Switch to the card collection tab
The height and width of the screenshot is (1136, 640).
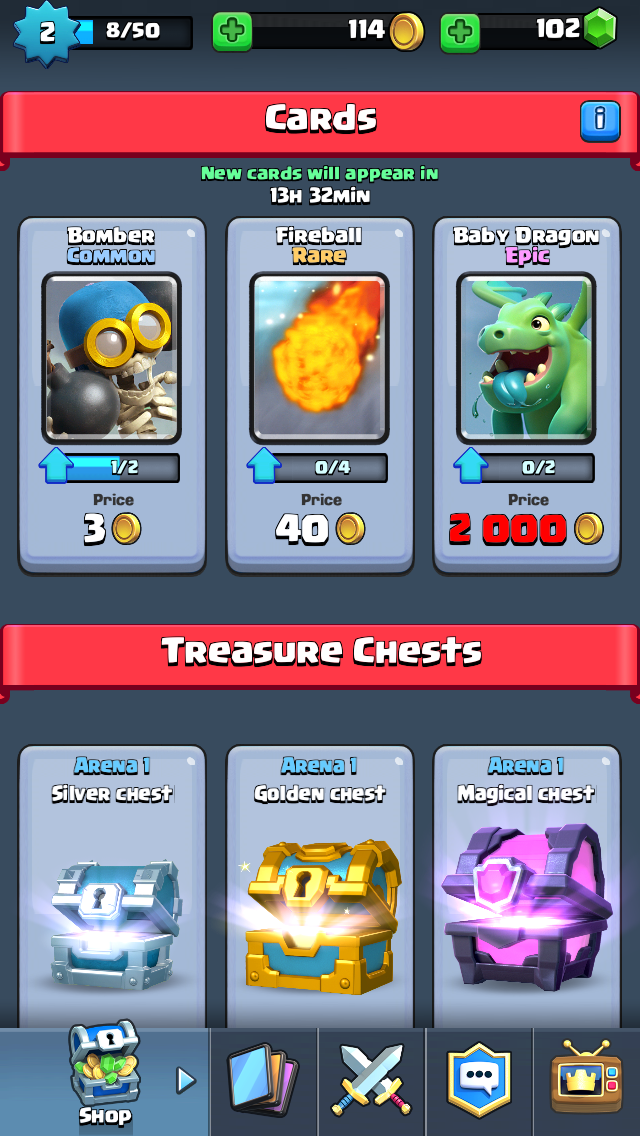pyautogui.click(x=264, y=1082)
